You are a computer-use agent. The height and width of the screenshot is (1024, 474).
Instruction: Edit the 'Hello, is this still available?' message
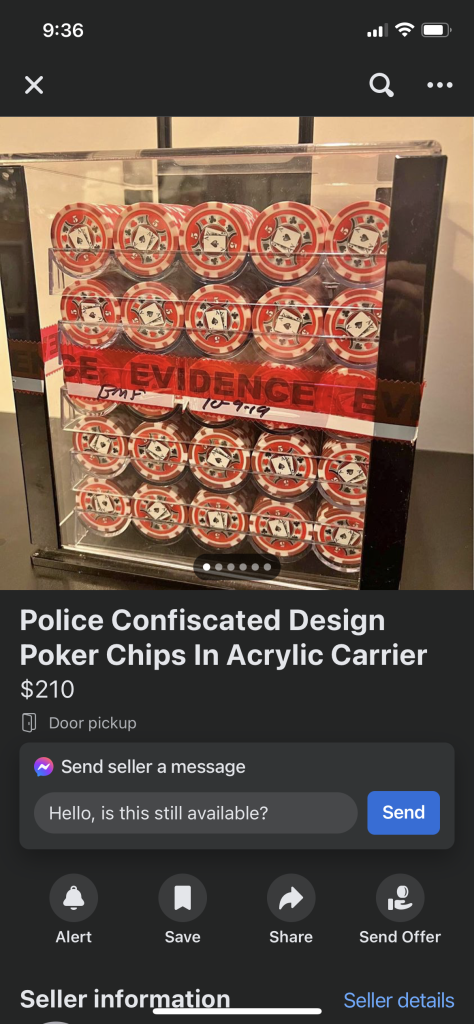[x=196, y=813]
